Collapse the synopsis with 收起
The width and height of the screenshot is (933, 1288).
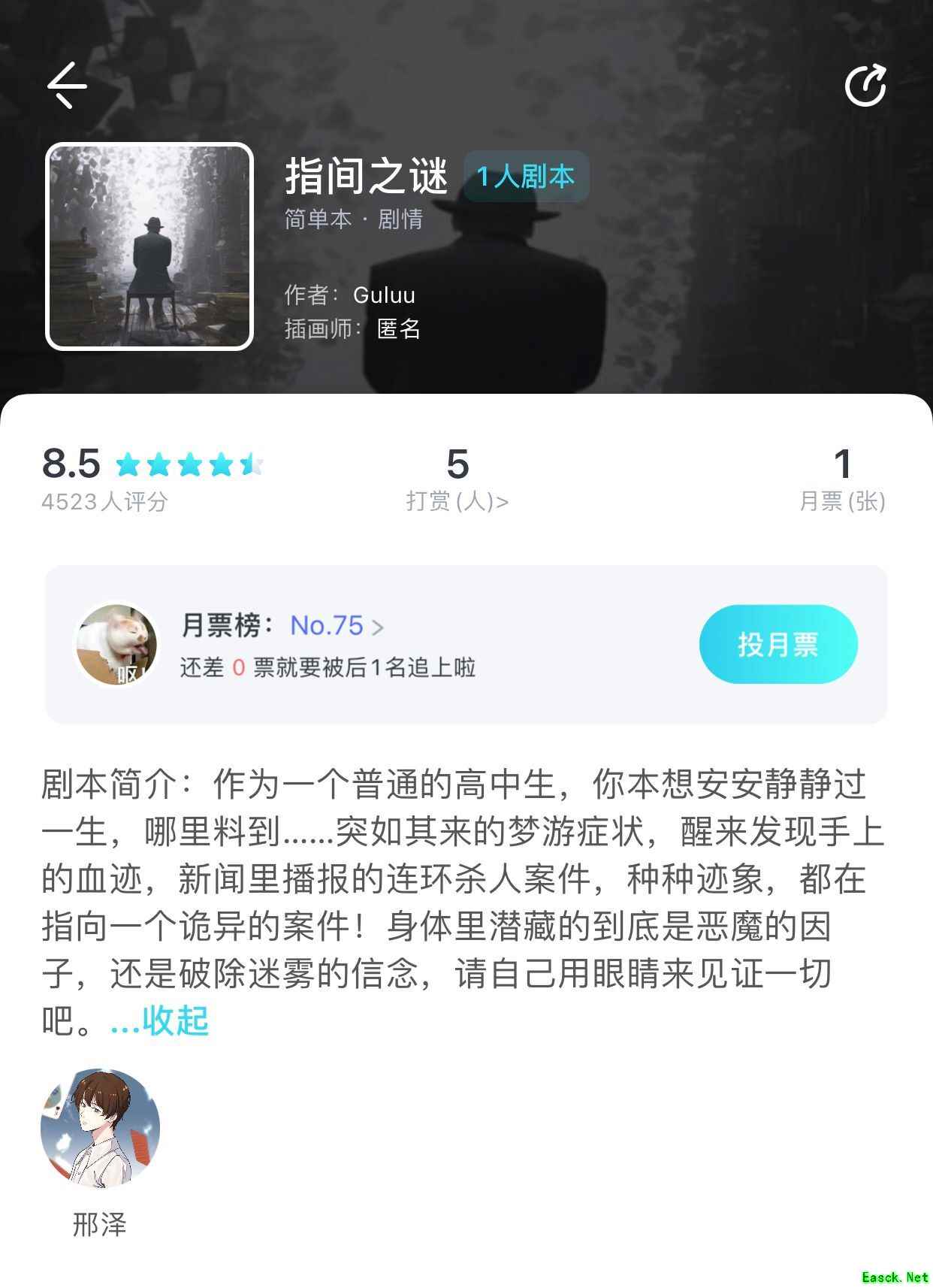point(174,1020)
